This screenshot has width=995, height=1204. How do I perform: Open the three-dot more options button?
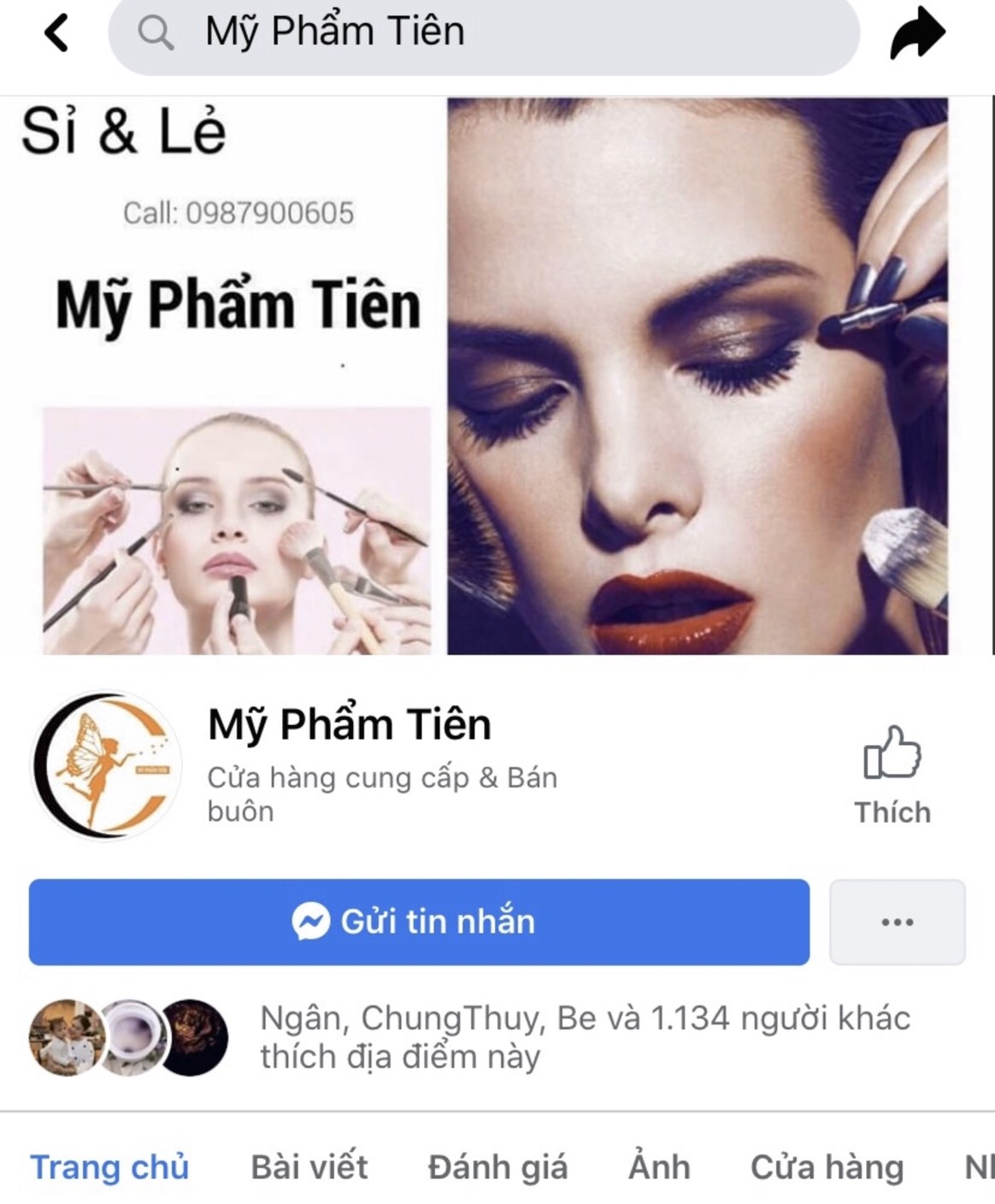coord(897,922)
